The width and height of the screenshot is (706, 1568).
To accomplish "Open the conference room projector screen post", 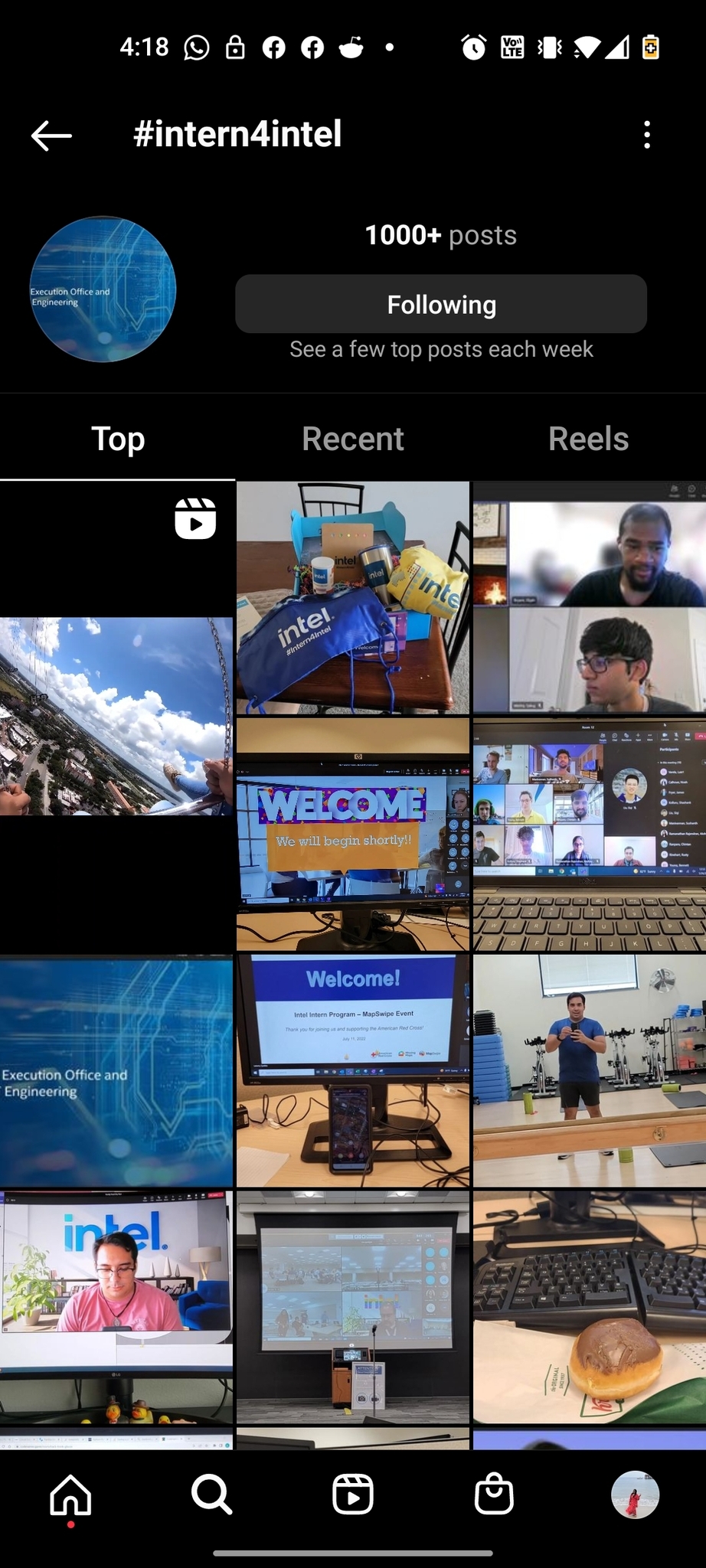I will pos(352,1306).
